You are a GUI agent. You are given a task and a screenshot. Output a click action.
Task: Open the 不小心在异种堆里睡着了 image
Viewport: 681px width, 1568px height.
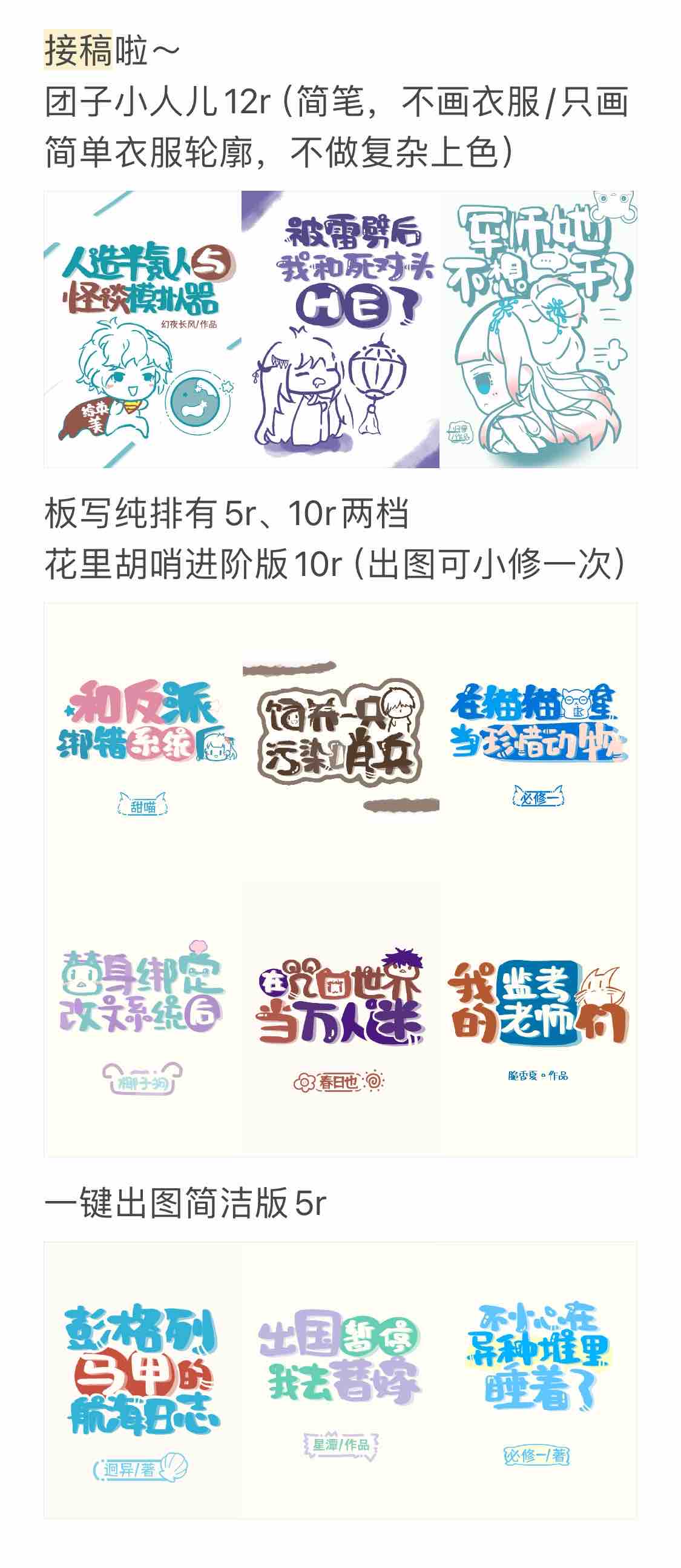(538, 1379)
